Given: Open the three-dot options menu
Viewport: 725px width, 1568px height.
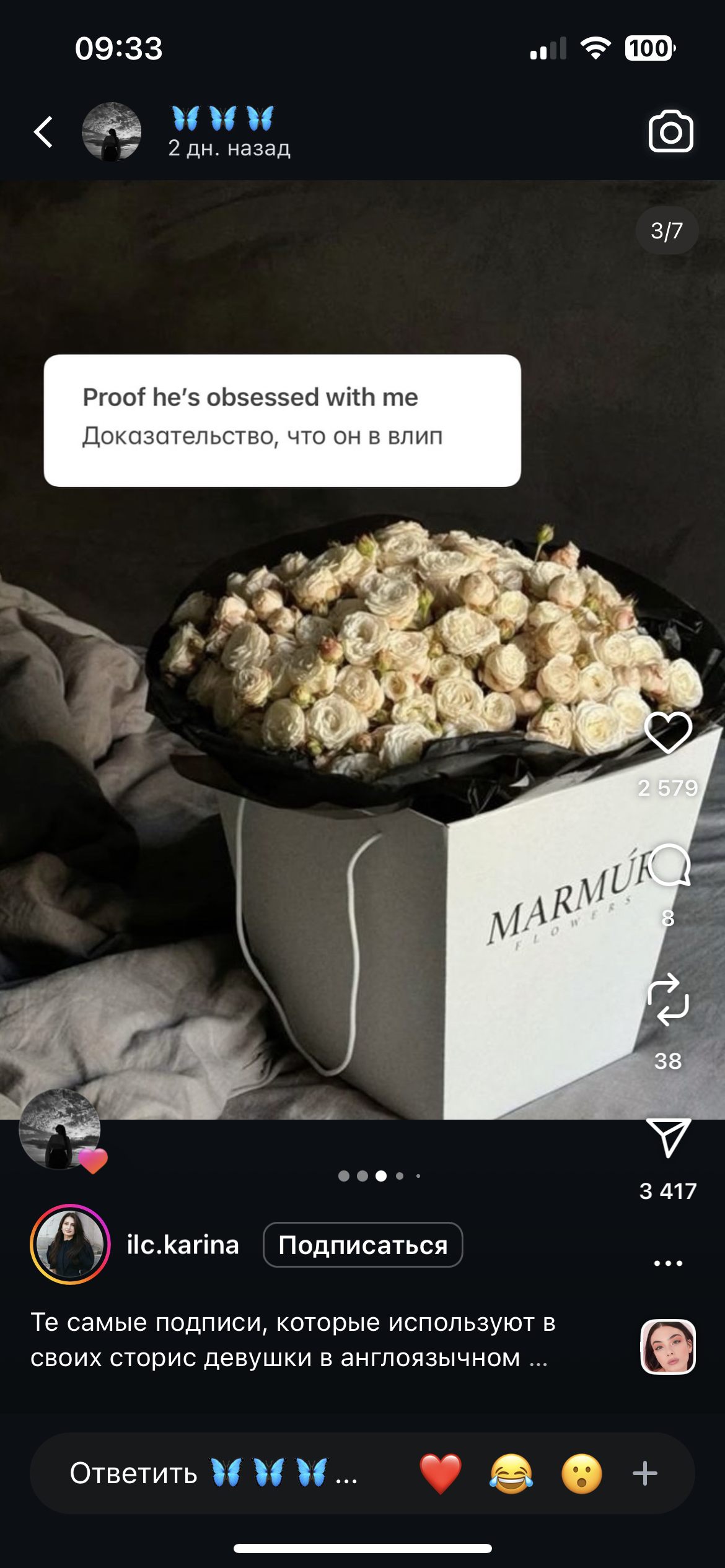Looking at the screenshot, I should 668,1263.
